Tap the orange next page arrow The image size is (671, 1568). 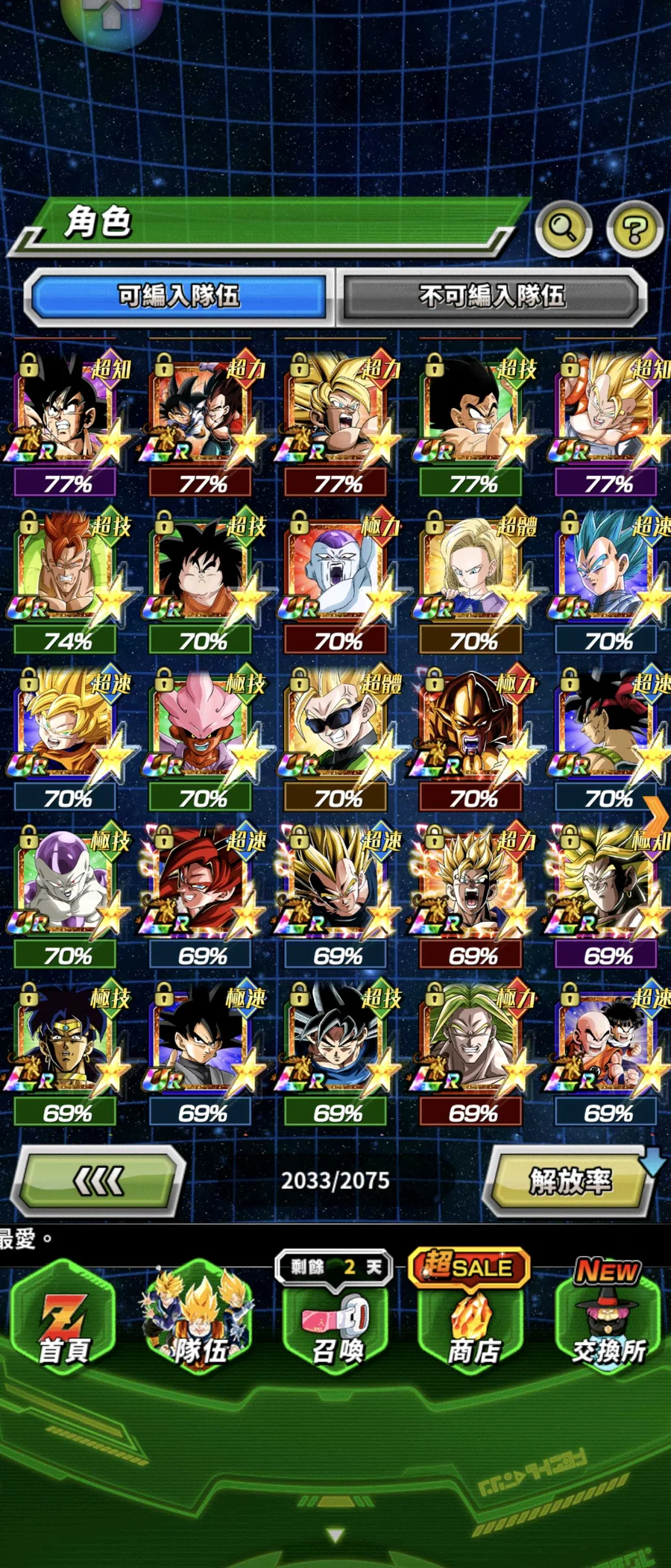(x=656, y=814)
